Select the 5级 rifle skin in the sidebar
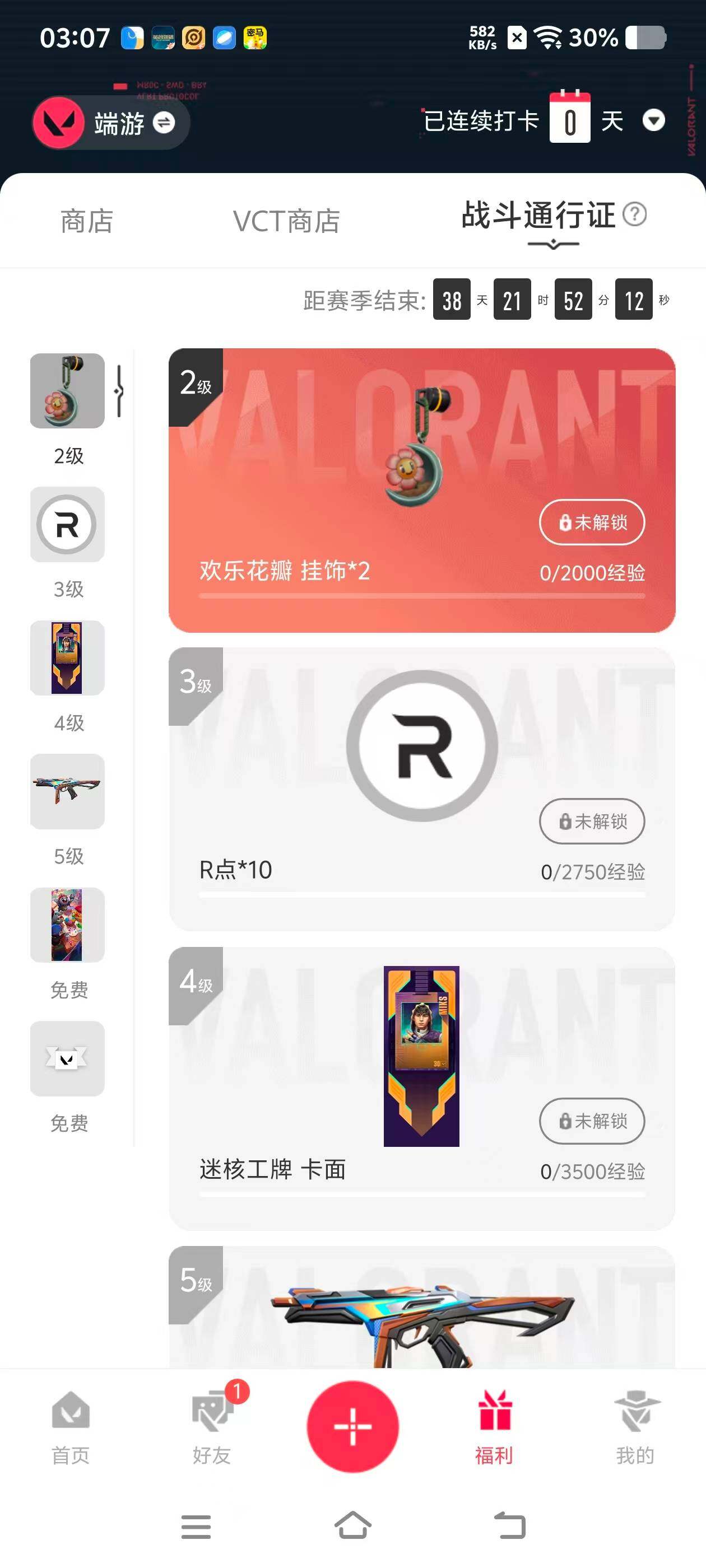This screenshot has height=1568, width=706. 67,792
